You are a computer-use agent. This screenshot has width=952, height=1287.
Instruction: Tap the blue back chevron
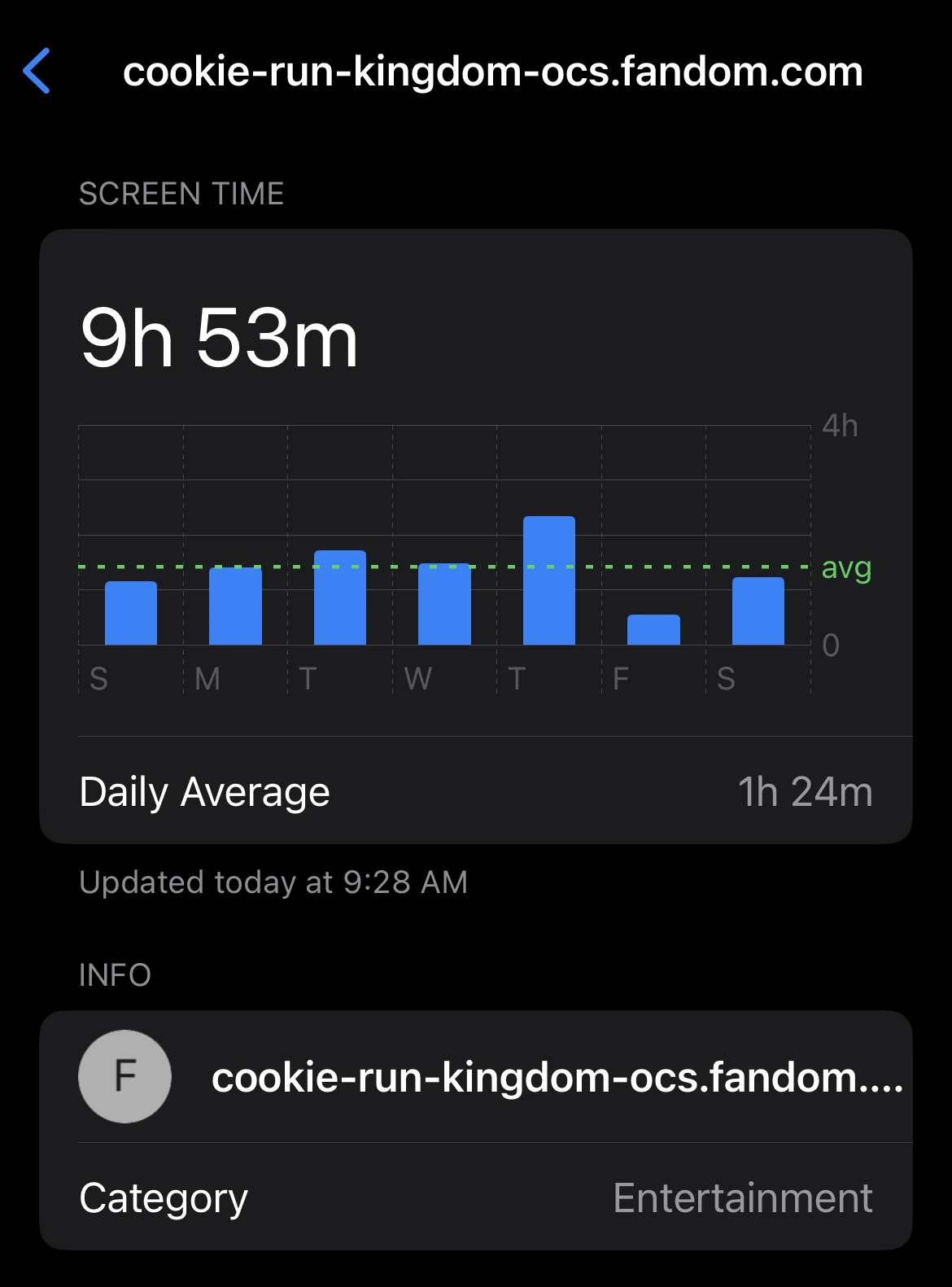[38, 72]
